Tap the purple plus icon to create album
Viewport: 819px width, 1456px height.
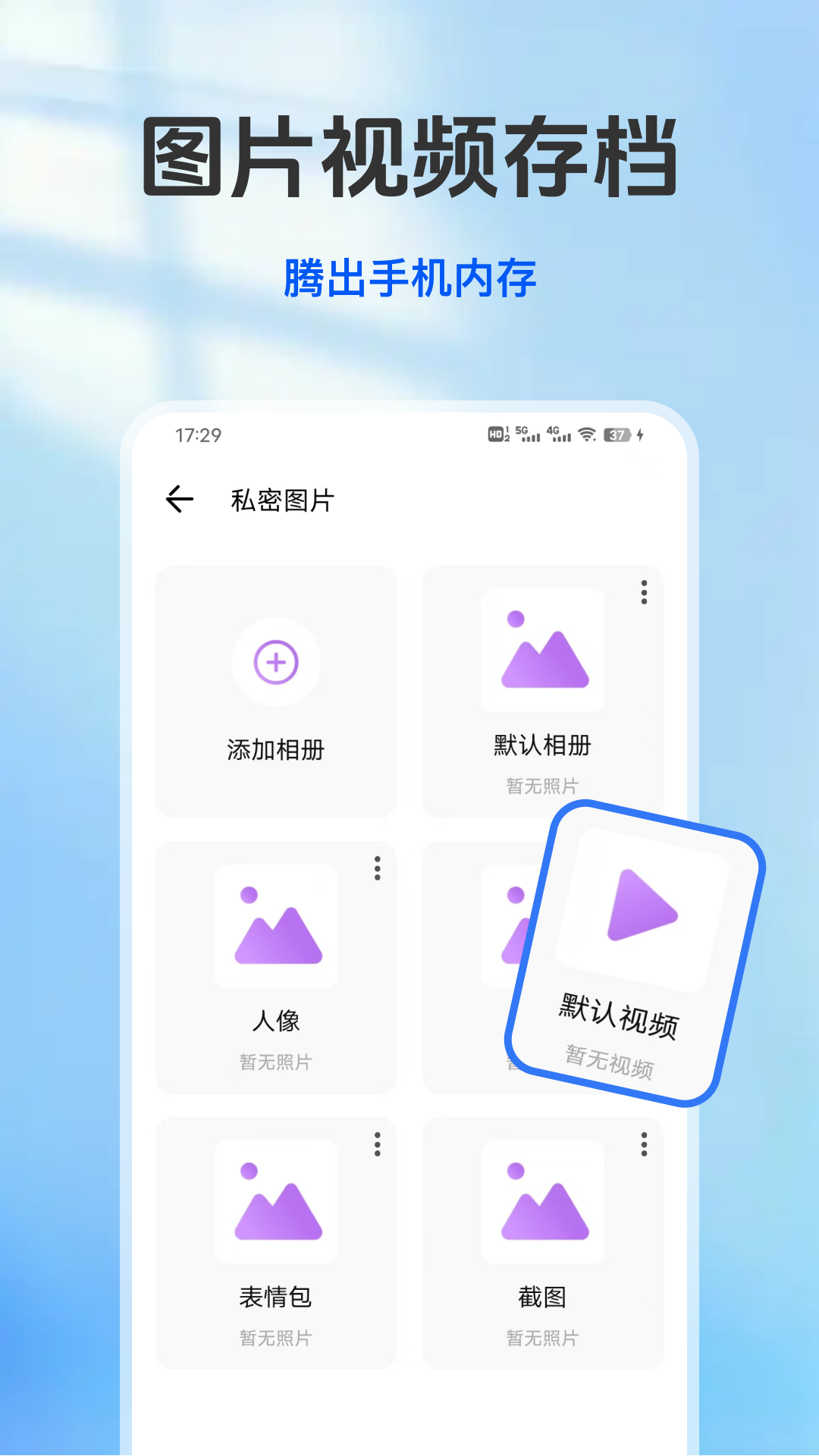(275, 662)
